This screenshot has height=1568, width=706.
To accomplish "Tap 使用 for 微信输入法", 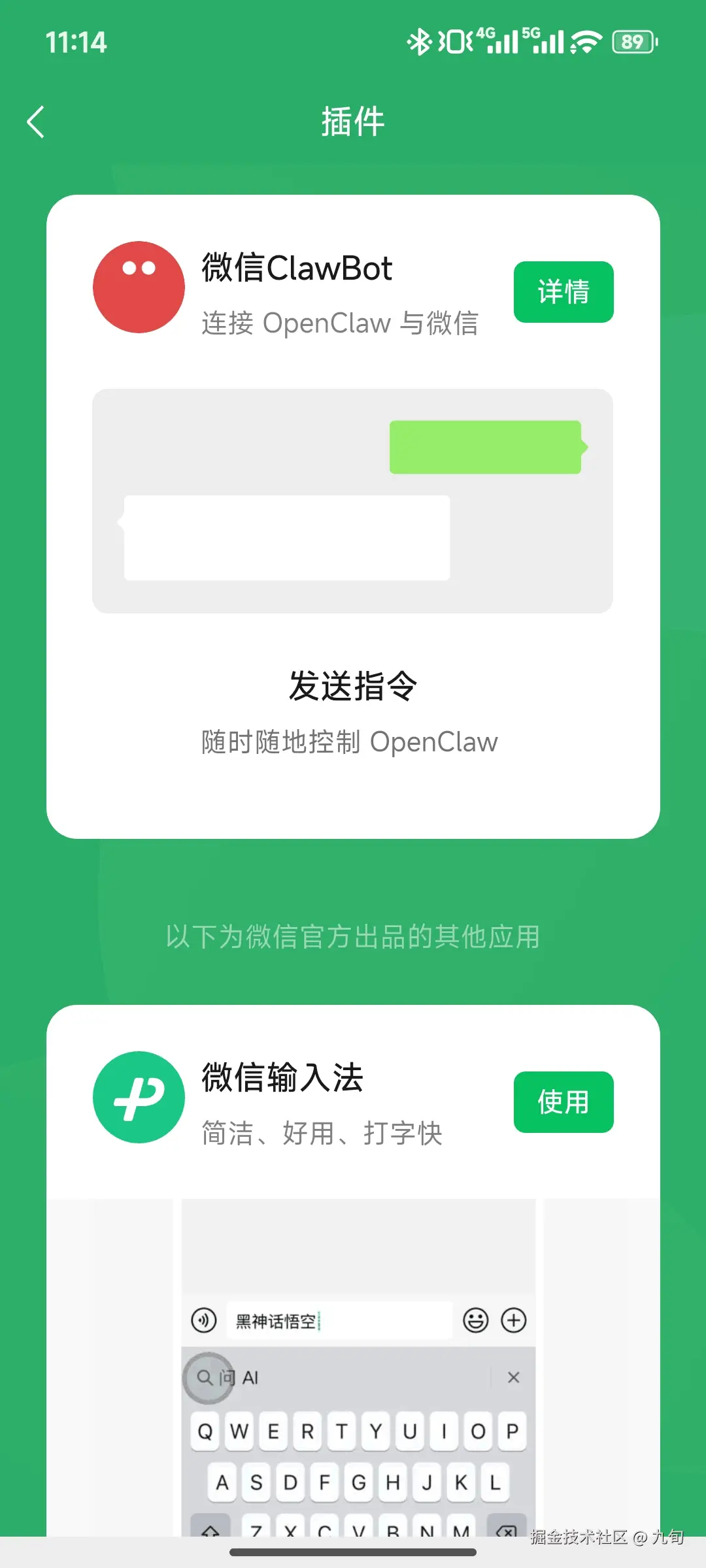I will (x=563, y=1102).
